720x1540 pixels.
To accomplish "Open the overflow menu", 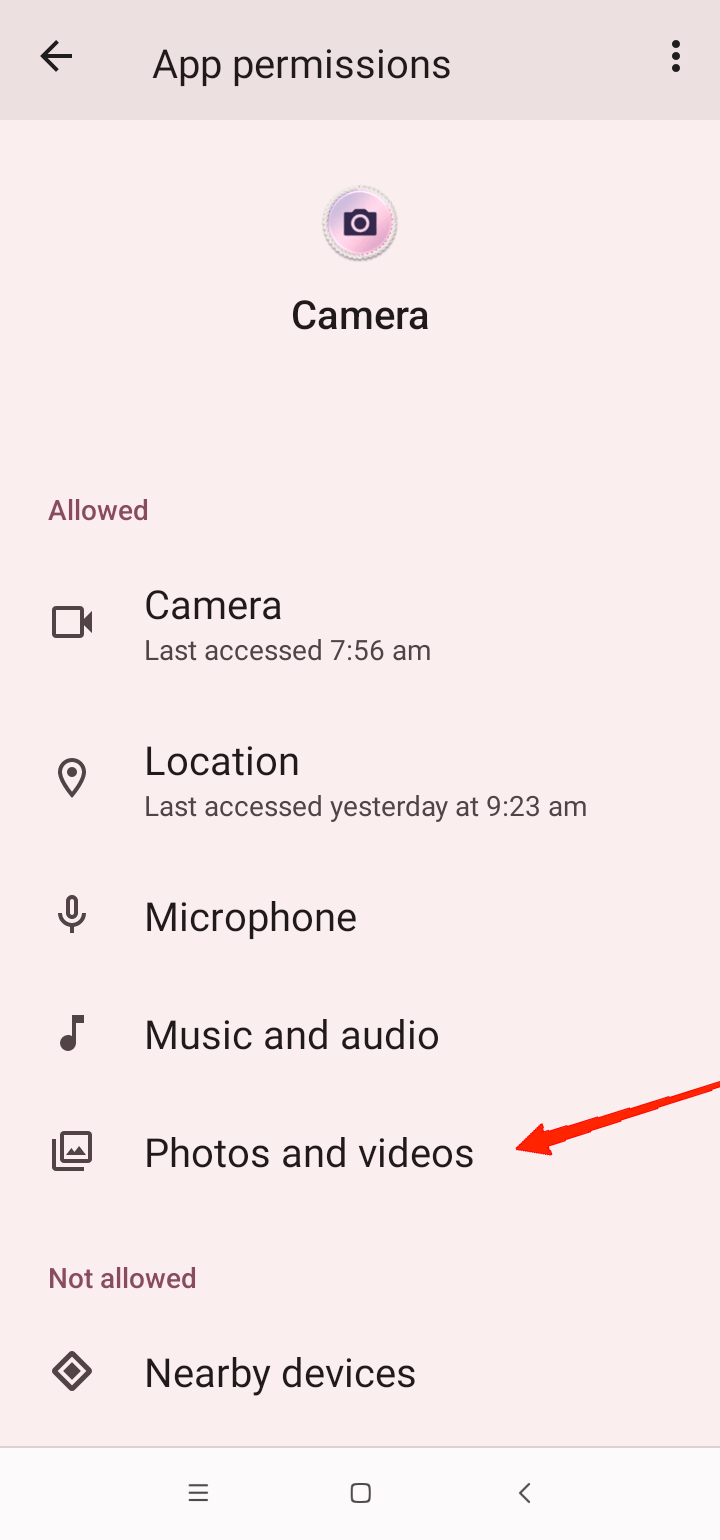I will [x=676, y=58].
